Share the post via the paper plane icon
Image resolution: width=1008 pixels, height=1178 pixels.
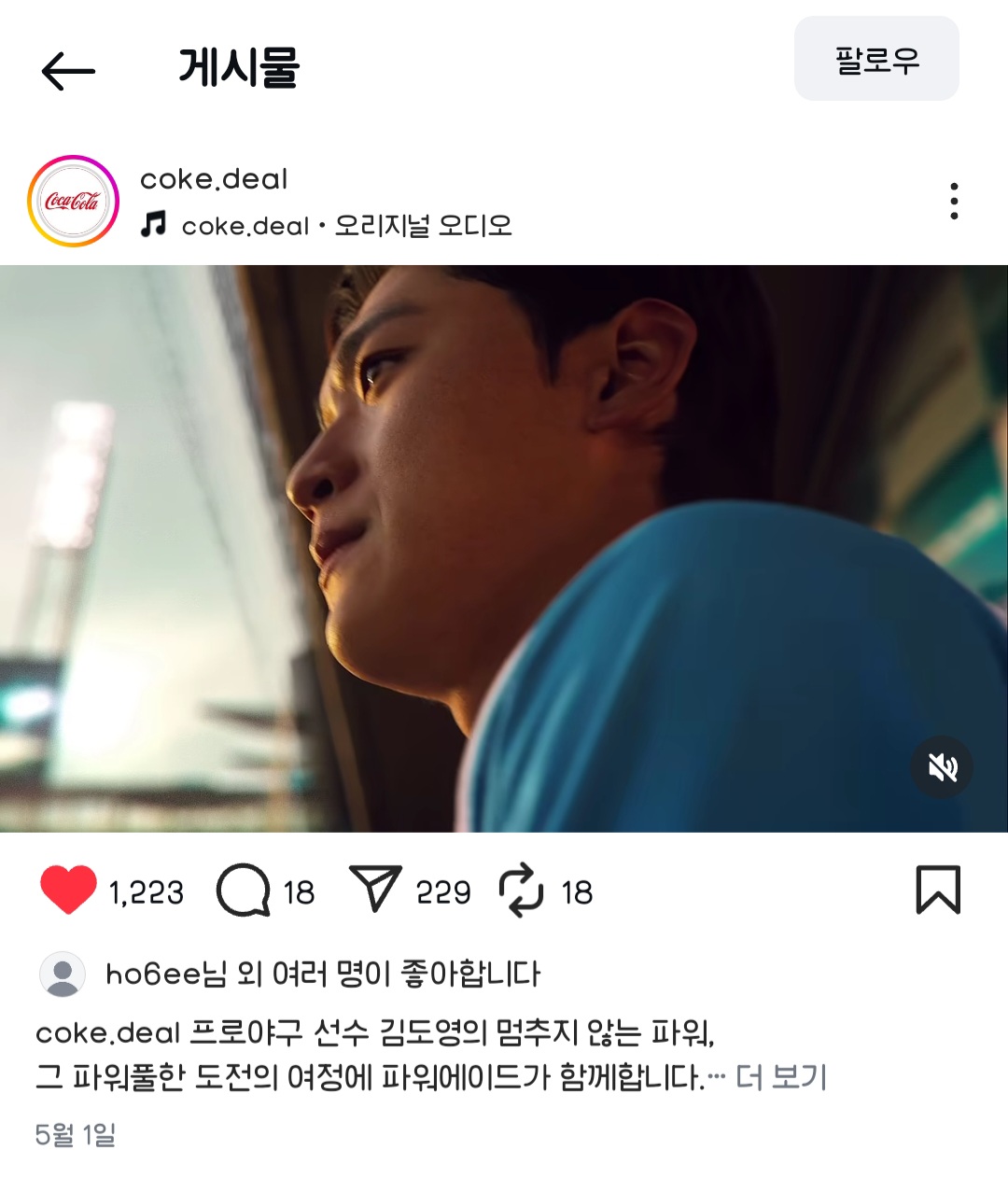375,889
